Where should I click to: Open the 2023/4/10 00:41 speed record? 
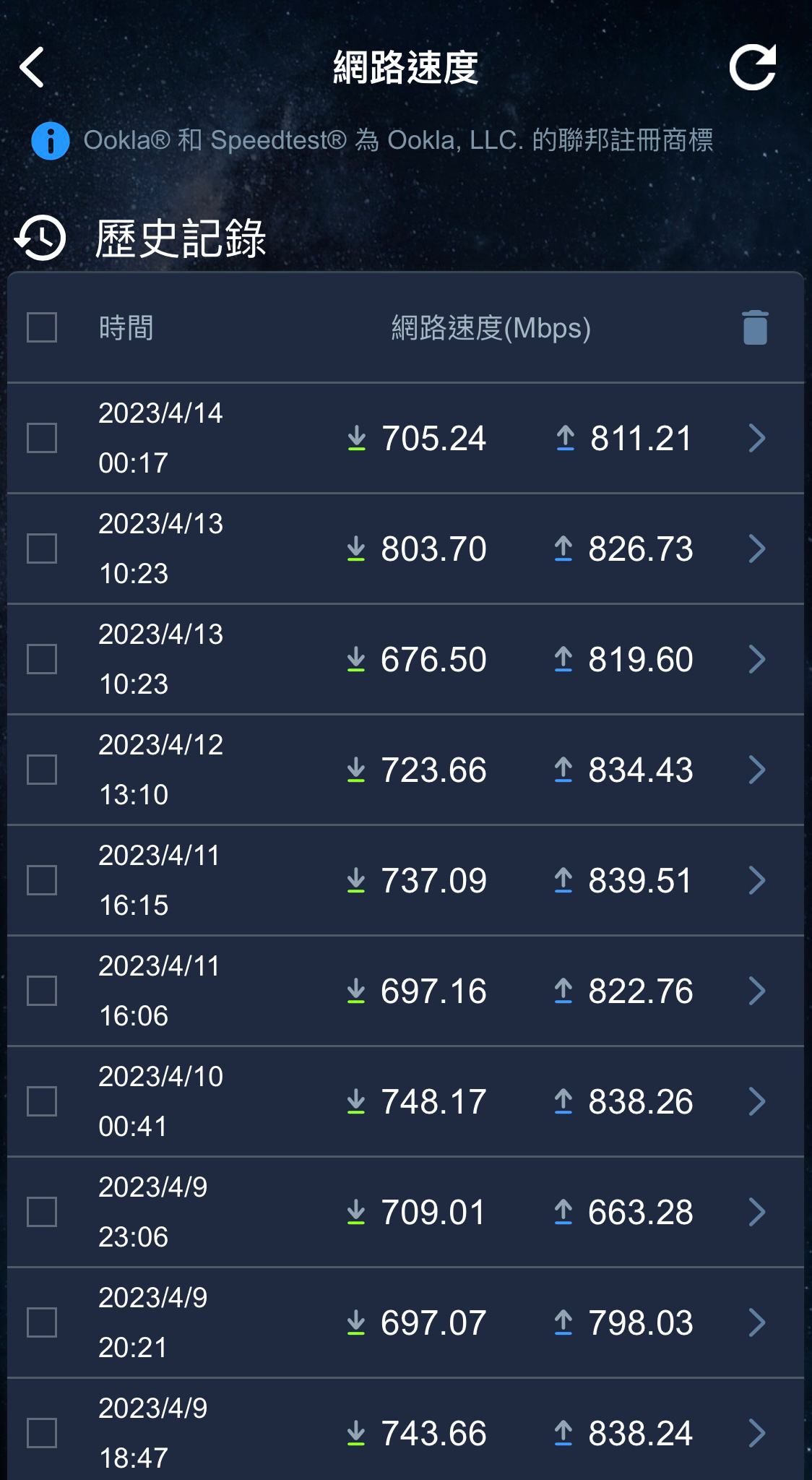[756, 1101]
